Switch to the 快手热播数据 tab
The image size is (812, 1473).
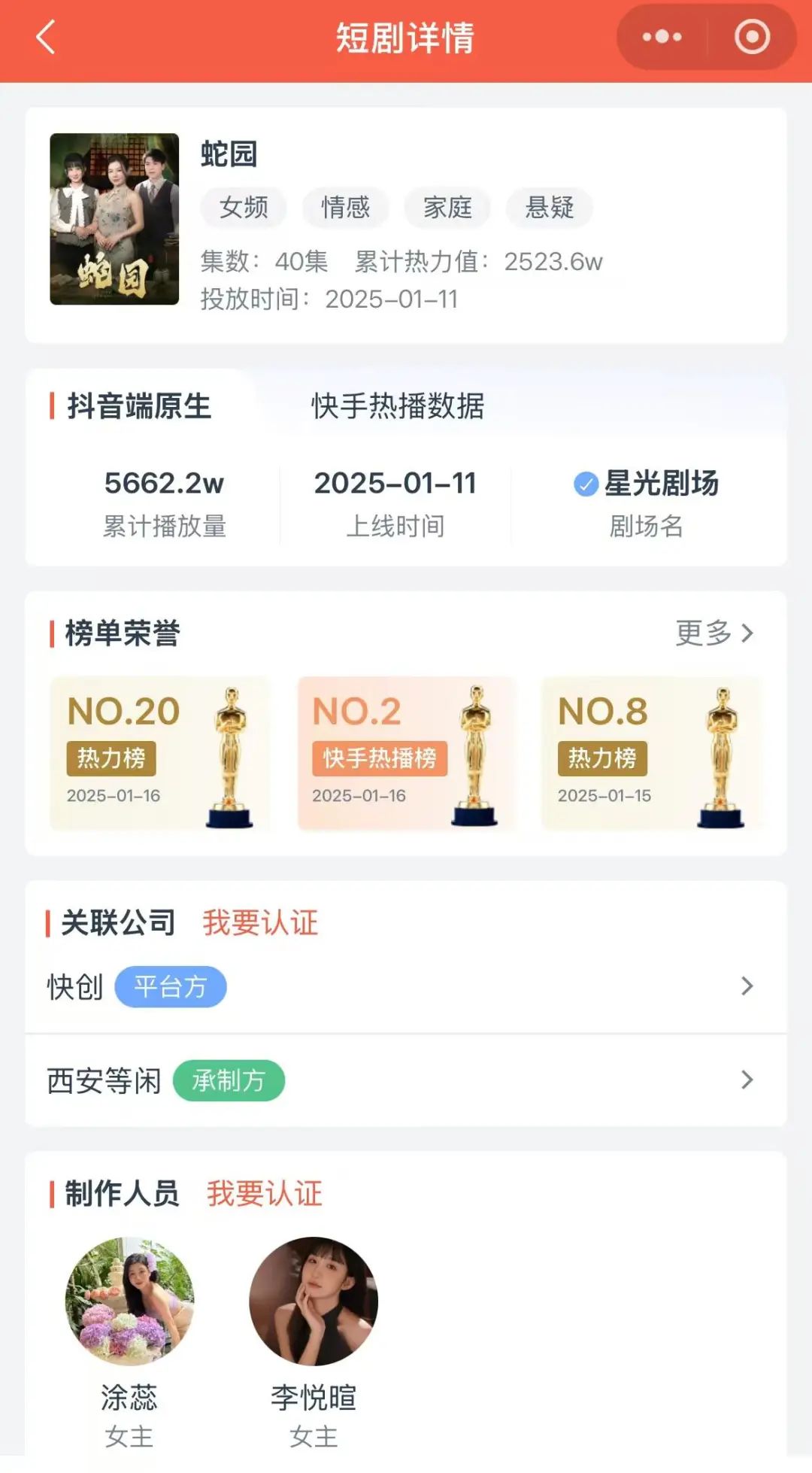tap(398, 406)
